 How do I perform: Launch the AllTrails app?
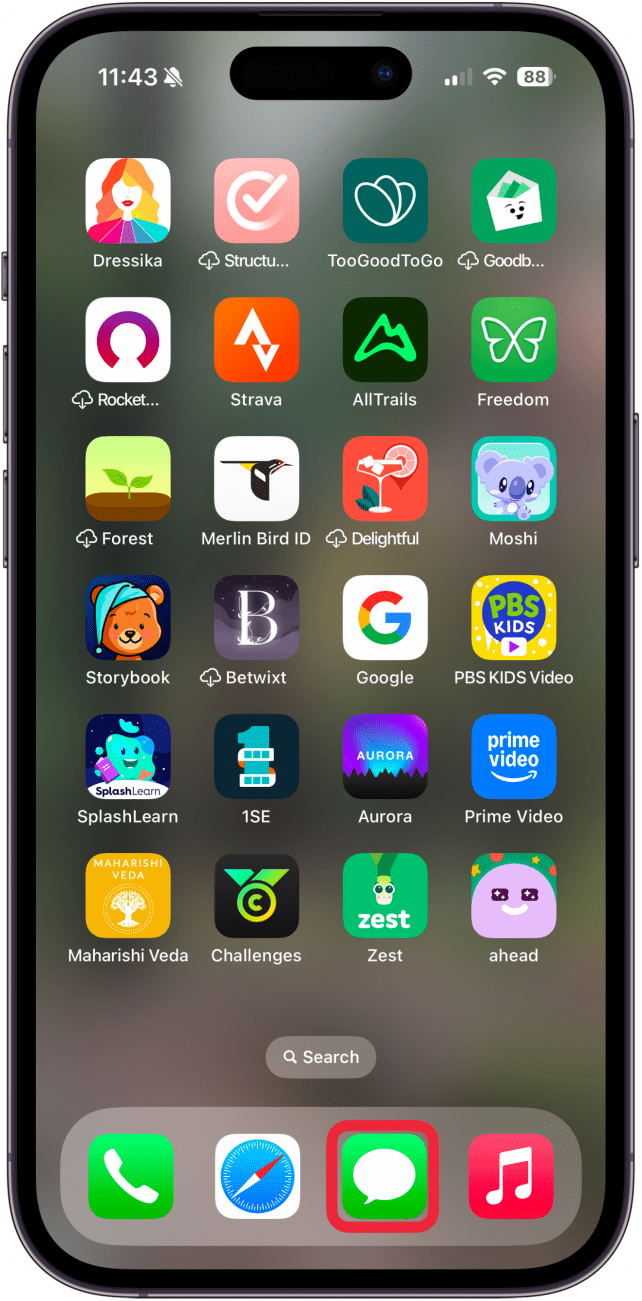click(x=385, y=340)
